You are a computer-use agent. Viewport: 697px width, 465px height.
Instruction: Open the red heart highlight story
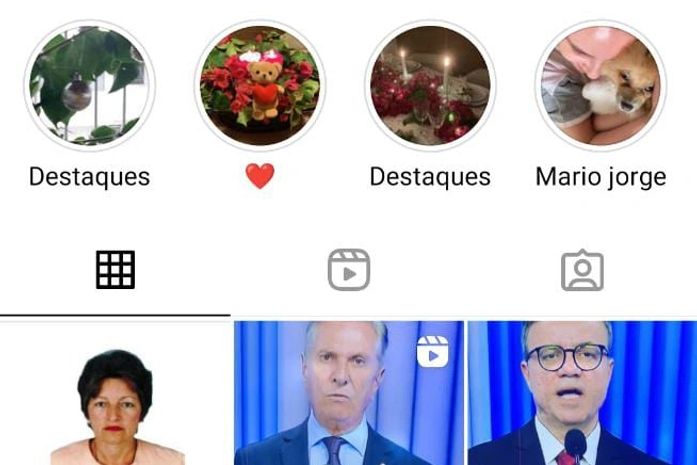point(259,86)
